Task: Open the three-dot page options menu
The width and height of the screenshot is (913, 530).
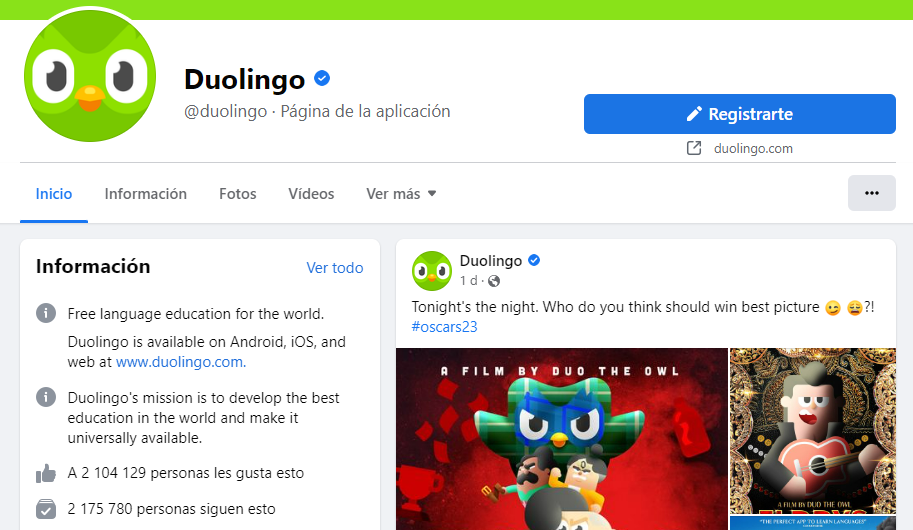Action: (871, 193)
